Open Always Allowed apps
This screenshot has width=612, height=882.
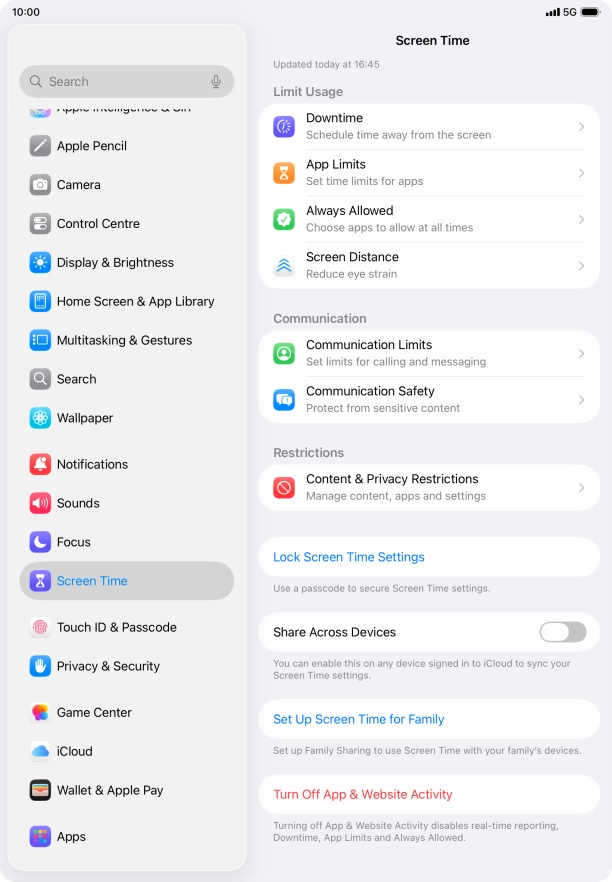tap(429, 219)
